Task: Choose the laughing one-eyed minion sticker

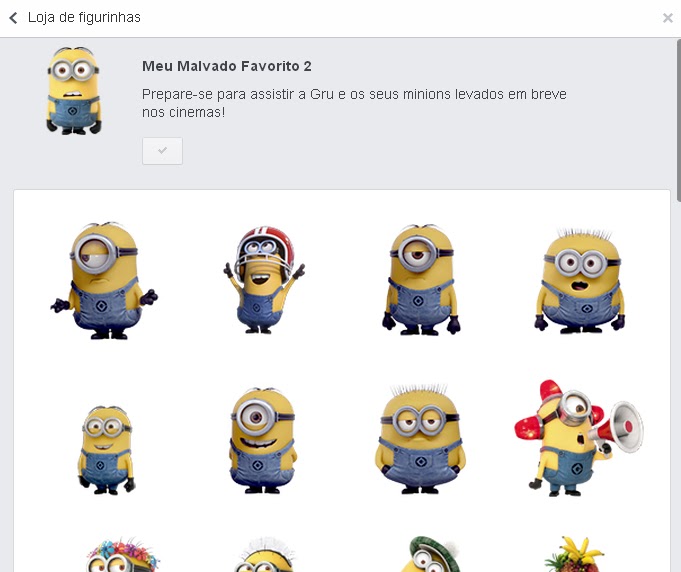Action: pos(262,440)
